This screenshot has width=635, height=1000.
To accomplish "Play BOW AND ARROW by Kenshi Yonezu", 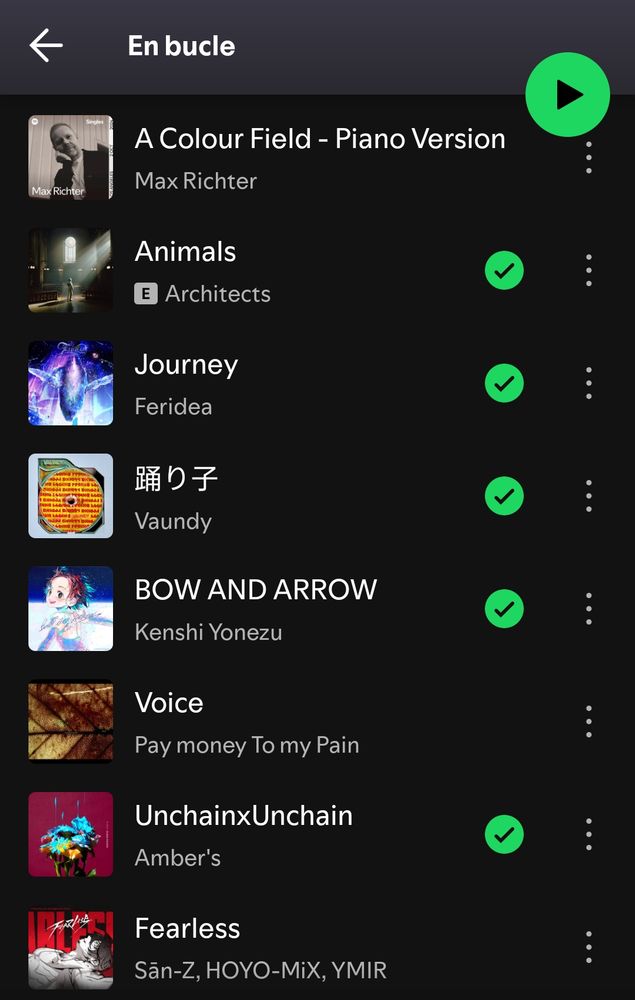I will coord(256,590).
